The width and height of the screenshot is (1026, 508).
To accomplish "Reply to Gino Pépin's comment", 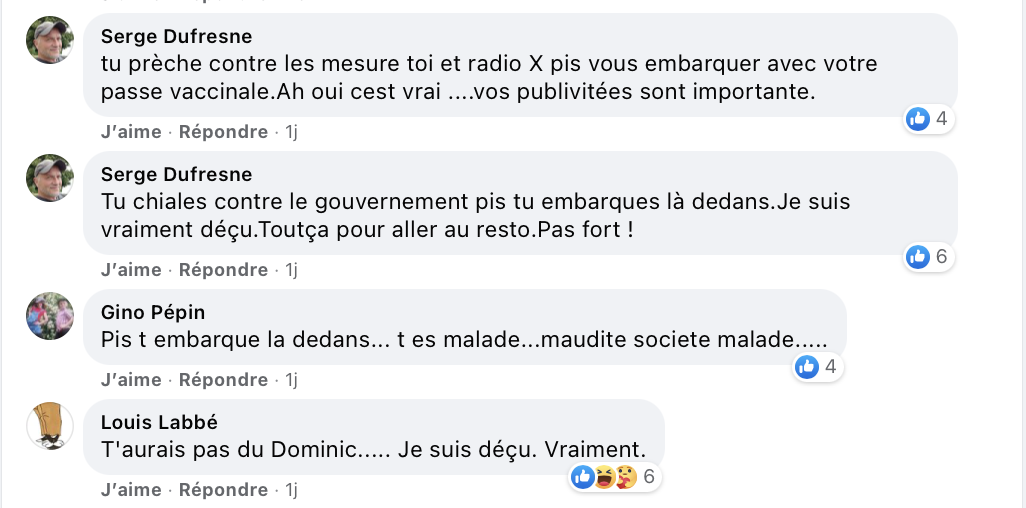I will tap(223, 380).
